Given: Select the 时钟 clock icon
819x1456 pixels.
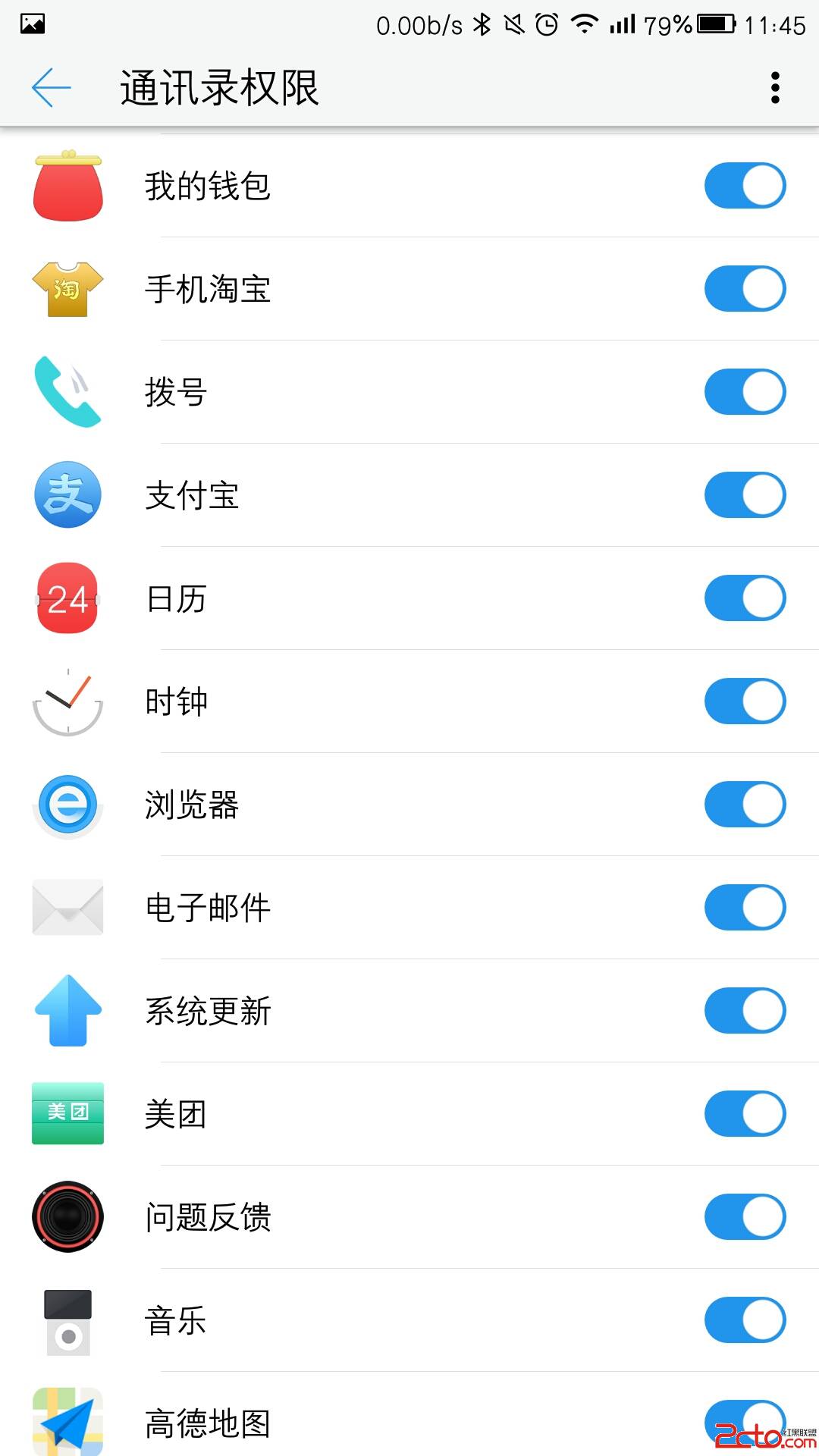Looking at the screenshot, I should point(67,700).
